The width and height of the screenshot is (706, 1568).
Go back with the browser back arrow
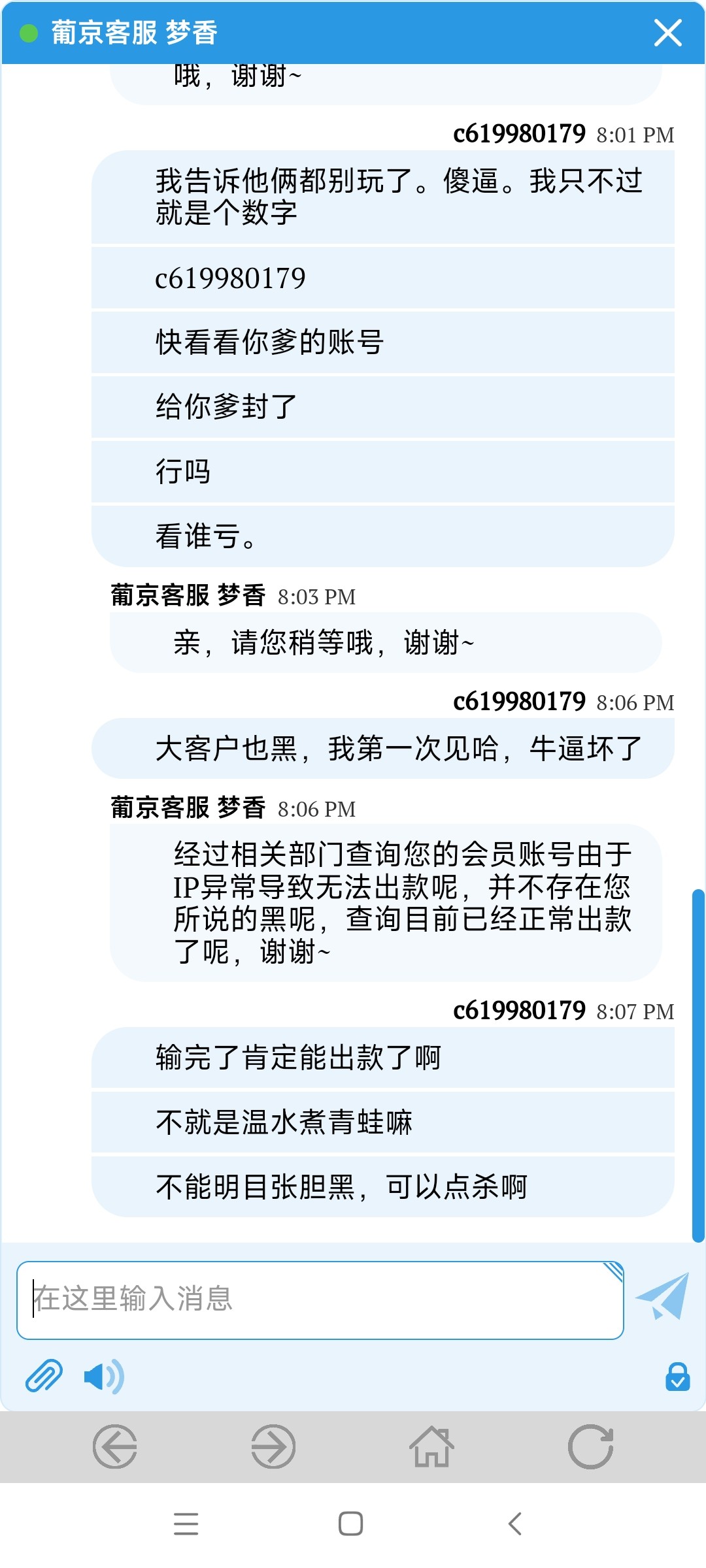(x=115, y=1446)
